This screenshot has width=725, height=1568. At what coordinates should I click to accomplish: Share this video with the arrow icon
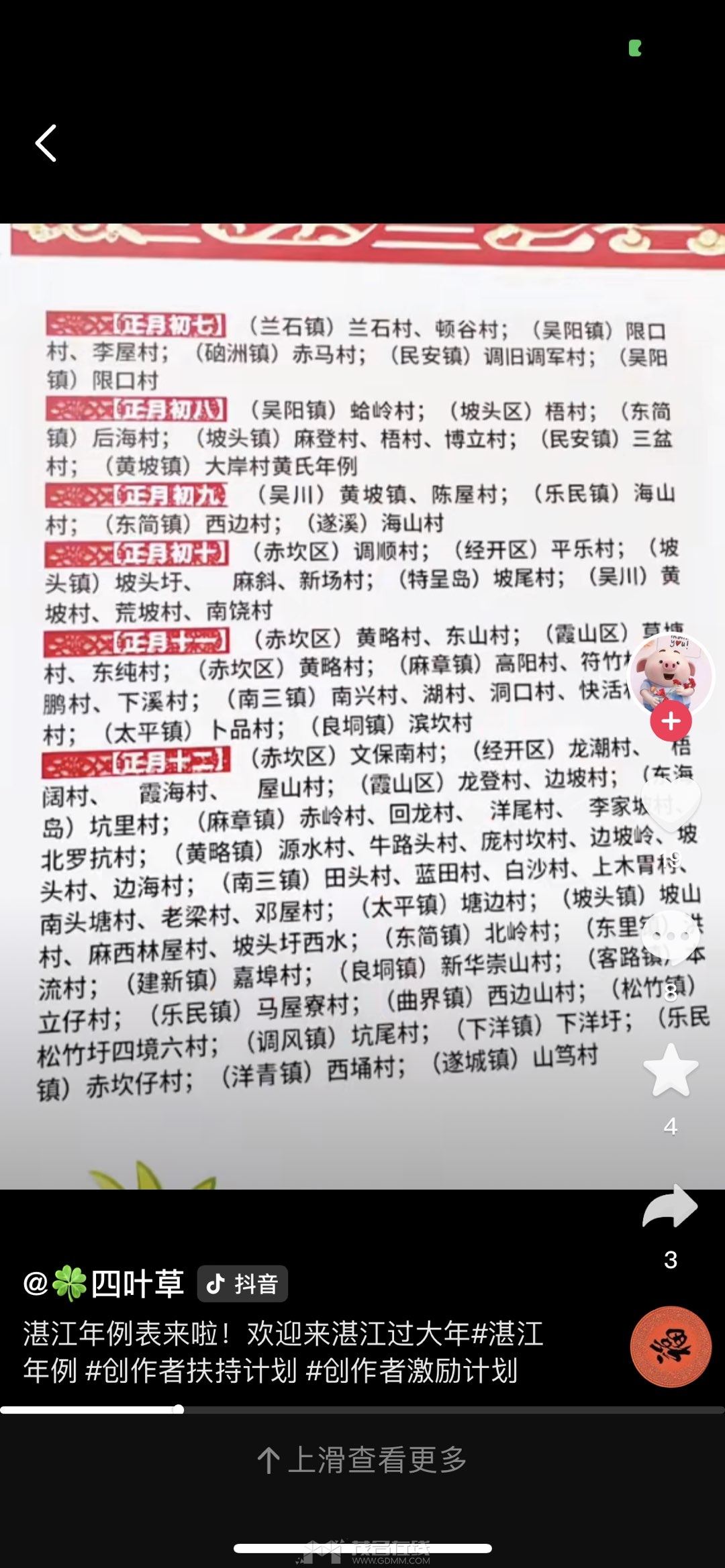pos(670,1207)
